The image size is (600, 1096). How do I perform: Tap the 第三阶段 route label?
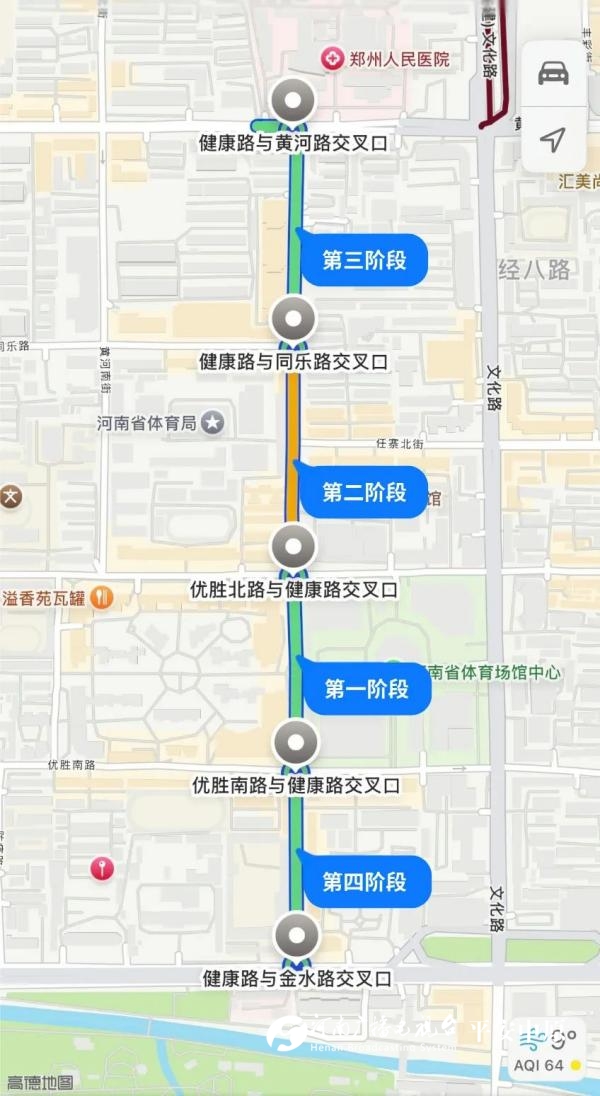click(x=364, y=260)
